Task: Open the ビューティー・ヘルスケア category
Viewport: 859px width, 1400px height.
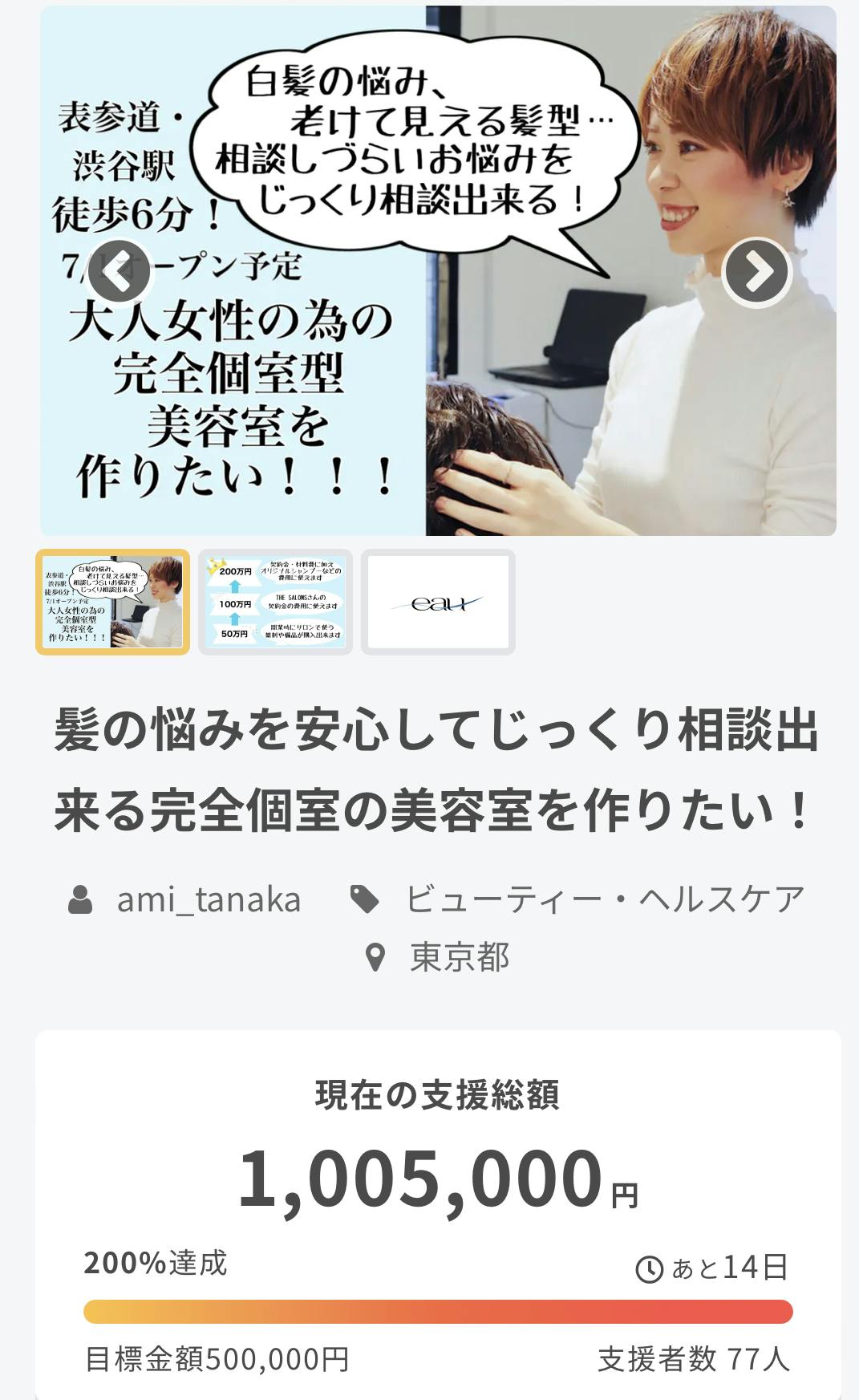Action: [x=603, y=899]
